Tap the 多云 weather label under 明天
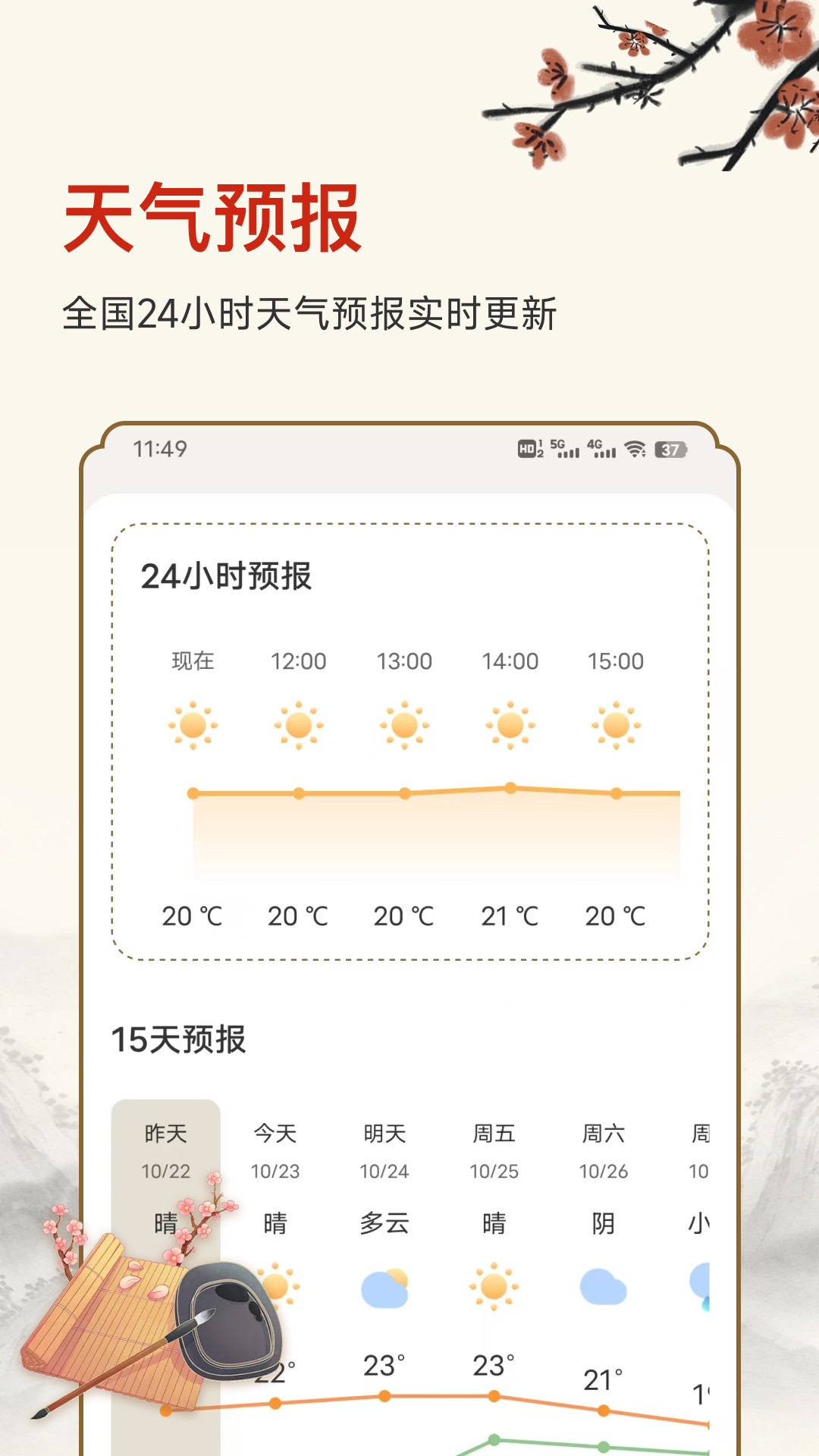The width and height of the screenshot is (819, 1456). pyautogui.click(x=385, y=1221)
